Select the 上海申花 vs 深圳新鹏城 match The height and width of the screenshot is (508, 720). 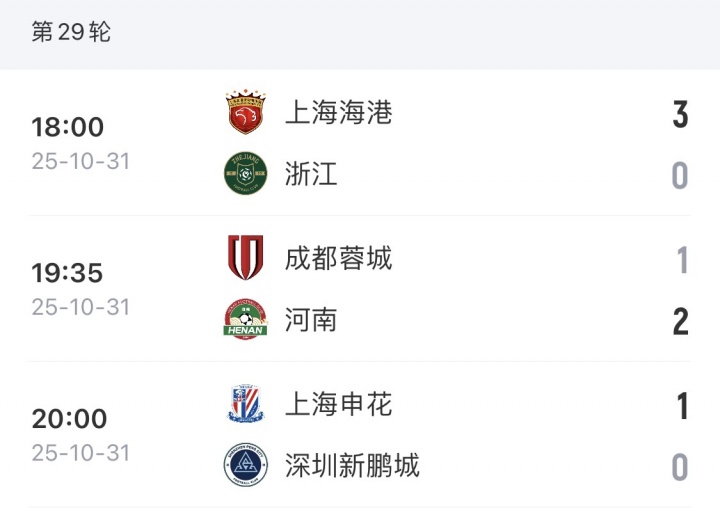(x=360, y=435)
